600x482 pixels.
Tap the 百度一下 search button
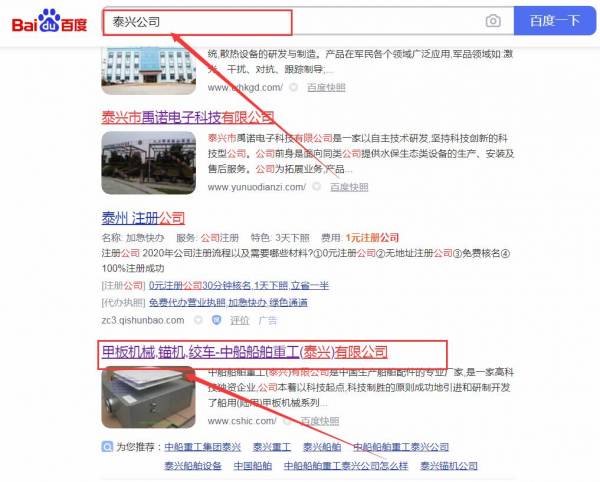[555, 20]
